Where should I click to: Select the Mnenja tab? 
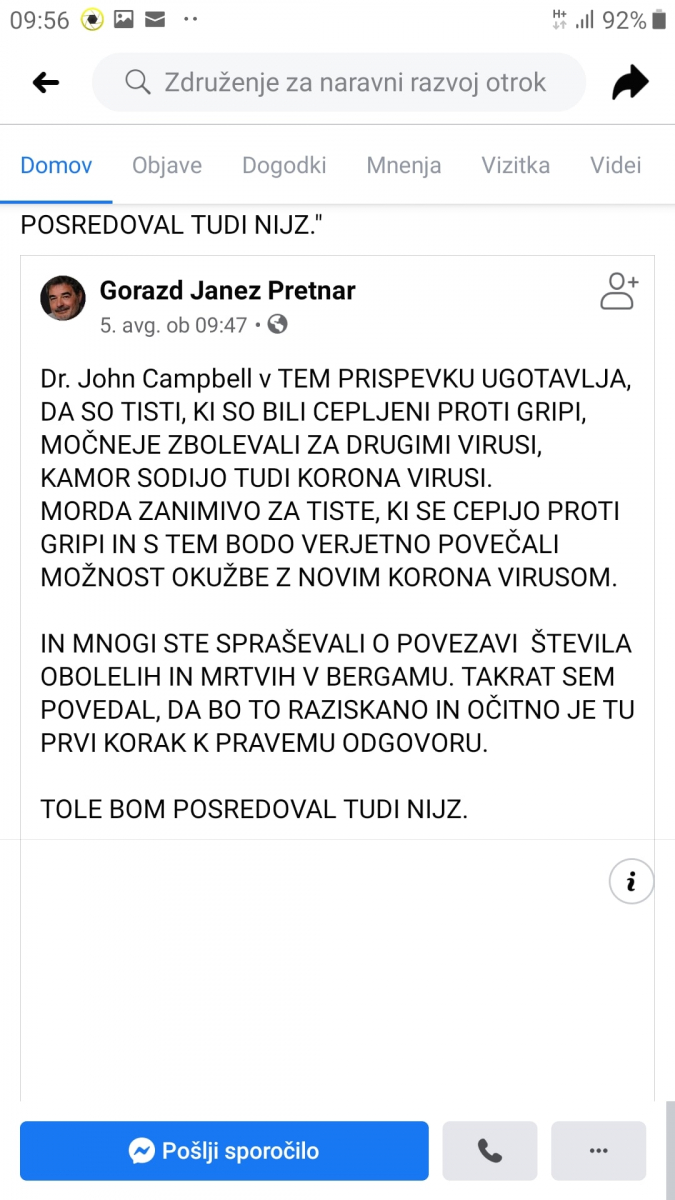pyautogui.click(x=403, y=166)
